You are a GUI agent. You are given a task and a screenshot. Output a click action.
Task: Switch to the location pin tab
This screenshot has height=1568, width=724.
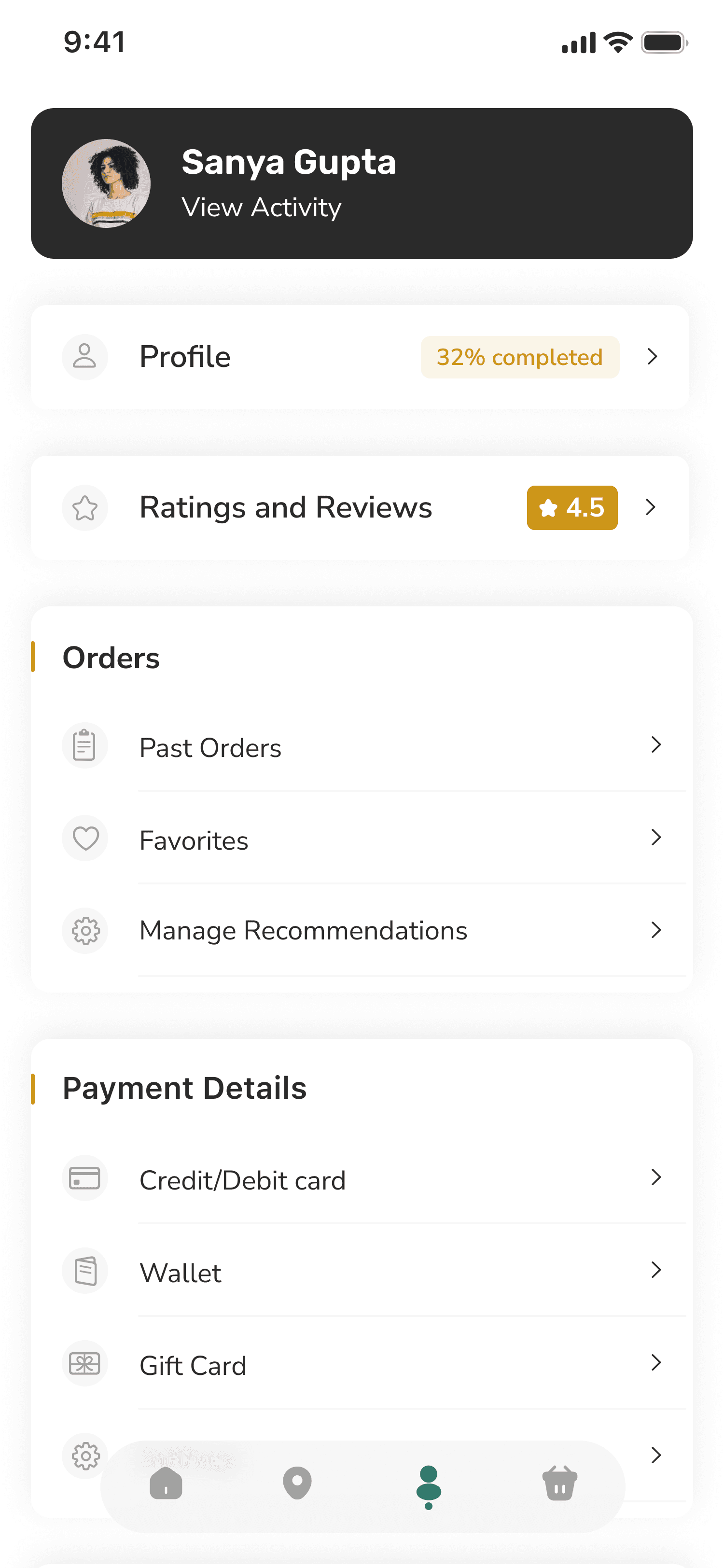pyautogui.click(x=297, y=1484)
